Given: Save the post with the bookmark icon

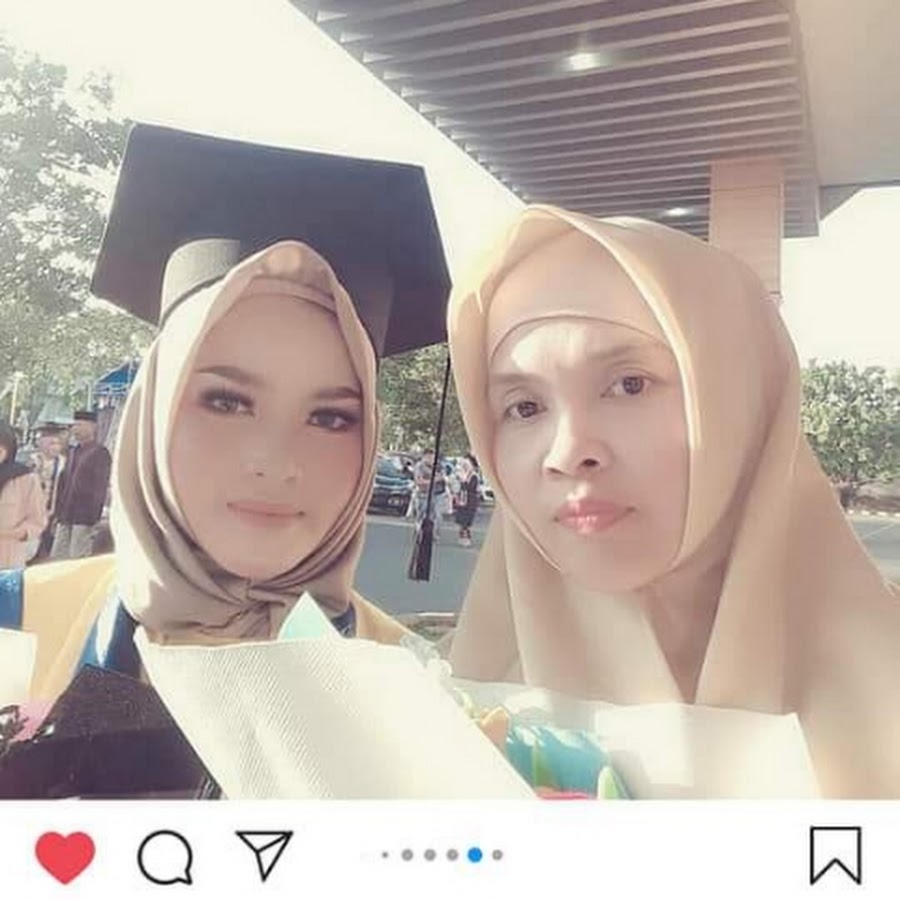Looking at the screenshot, I should [x=835, y=856].
